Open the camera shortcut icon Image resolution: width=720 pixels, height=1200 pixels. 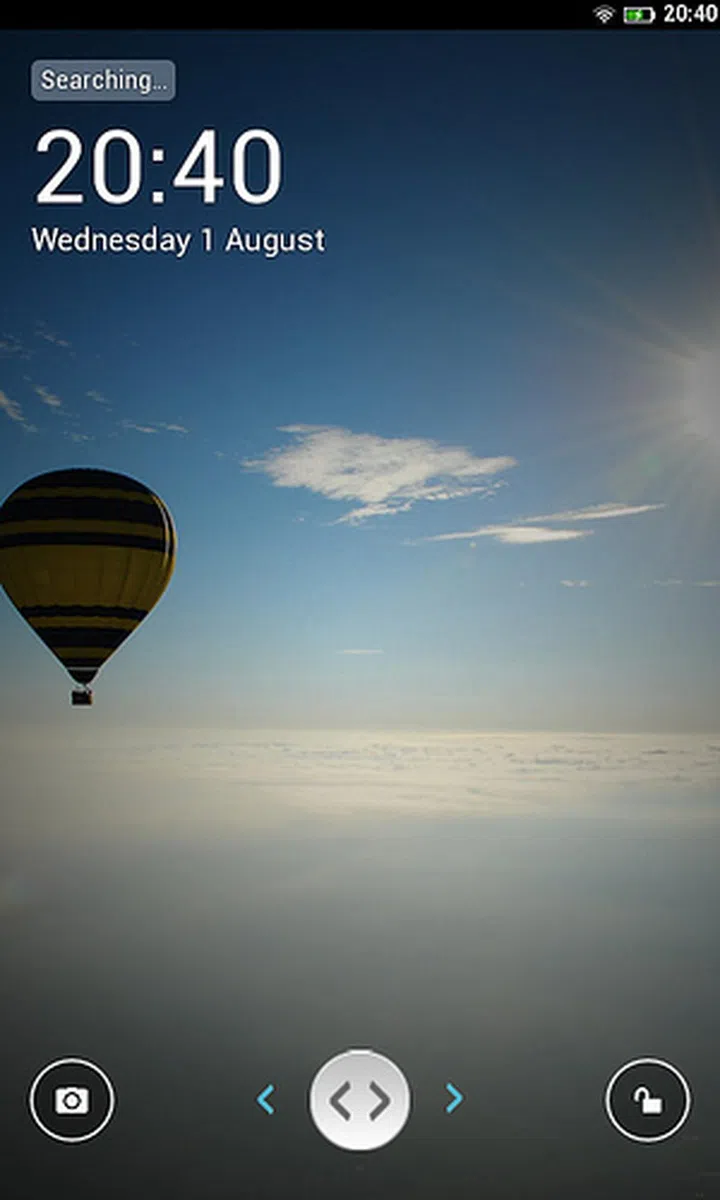(x=72, y=1100)
